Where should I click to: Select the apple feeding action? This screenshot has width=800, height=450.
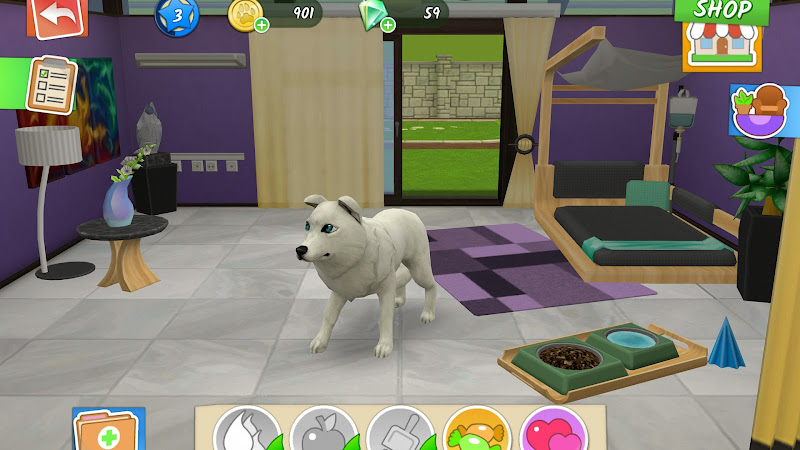coord(324,431)
